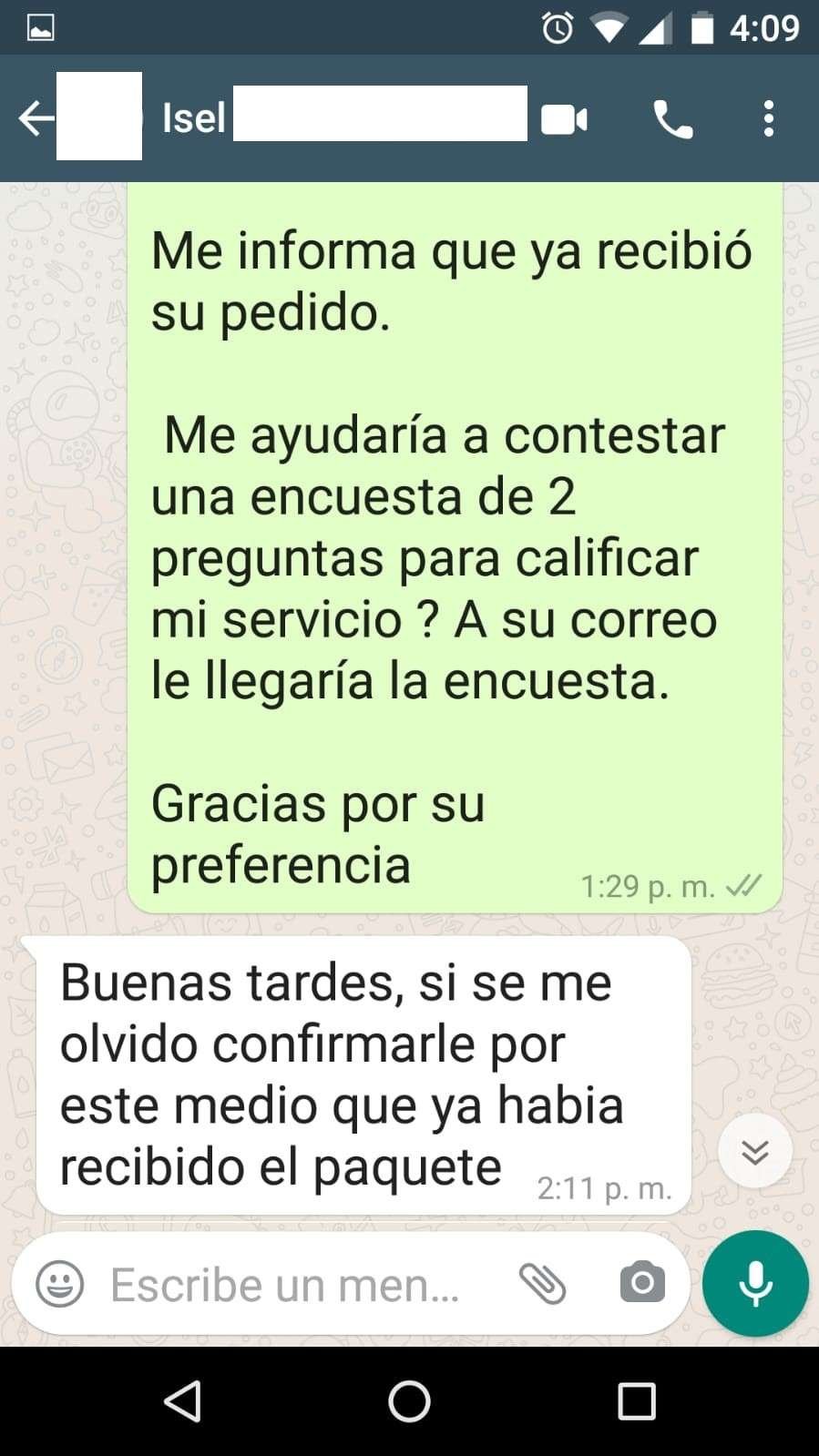Focus the 'Escribe un mensaje' field
The image size is (819, 1456).
tap(292, 1285)
